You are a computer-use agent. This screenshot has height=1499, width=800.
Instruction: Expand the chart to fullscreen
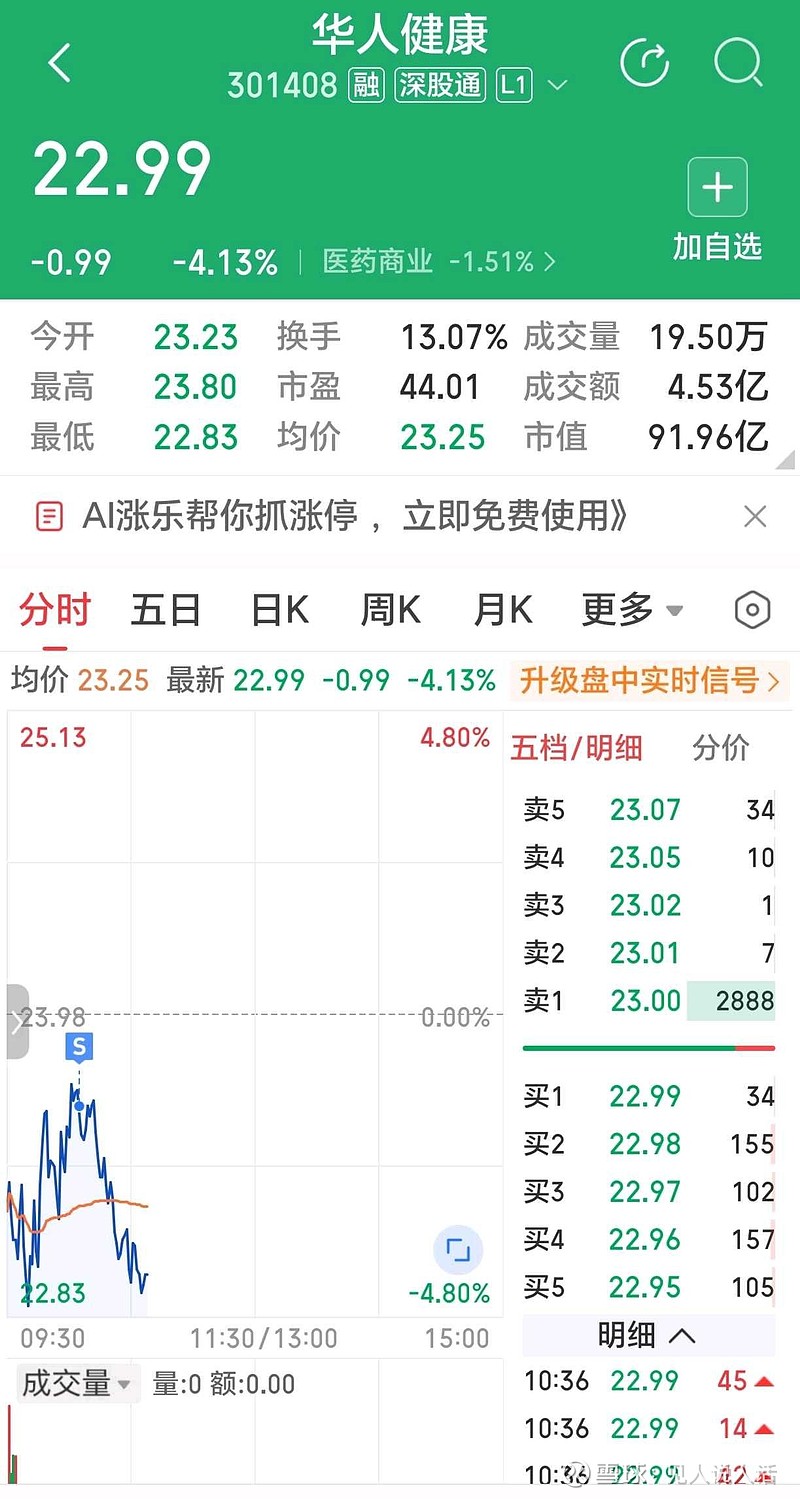(458, 1249)
